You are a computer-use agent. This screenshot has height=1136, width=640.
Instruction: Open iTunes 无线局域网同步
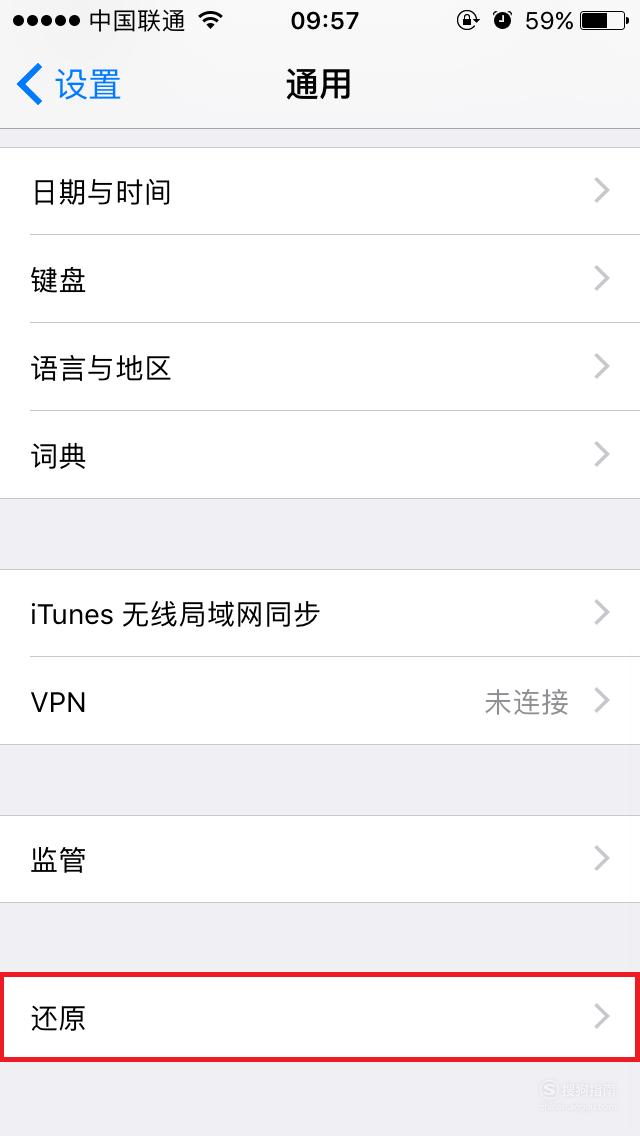point(320,614)
